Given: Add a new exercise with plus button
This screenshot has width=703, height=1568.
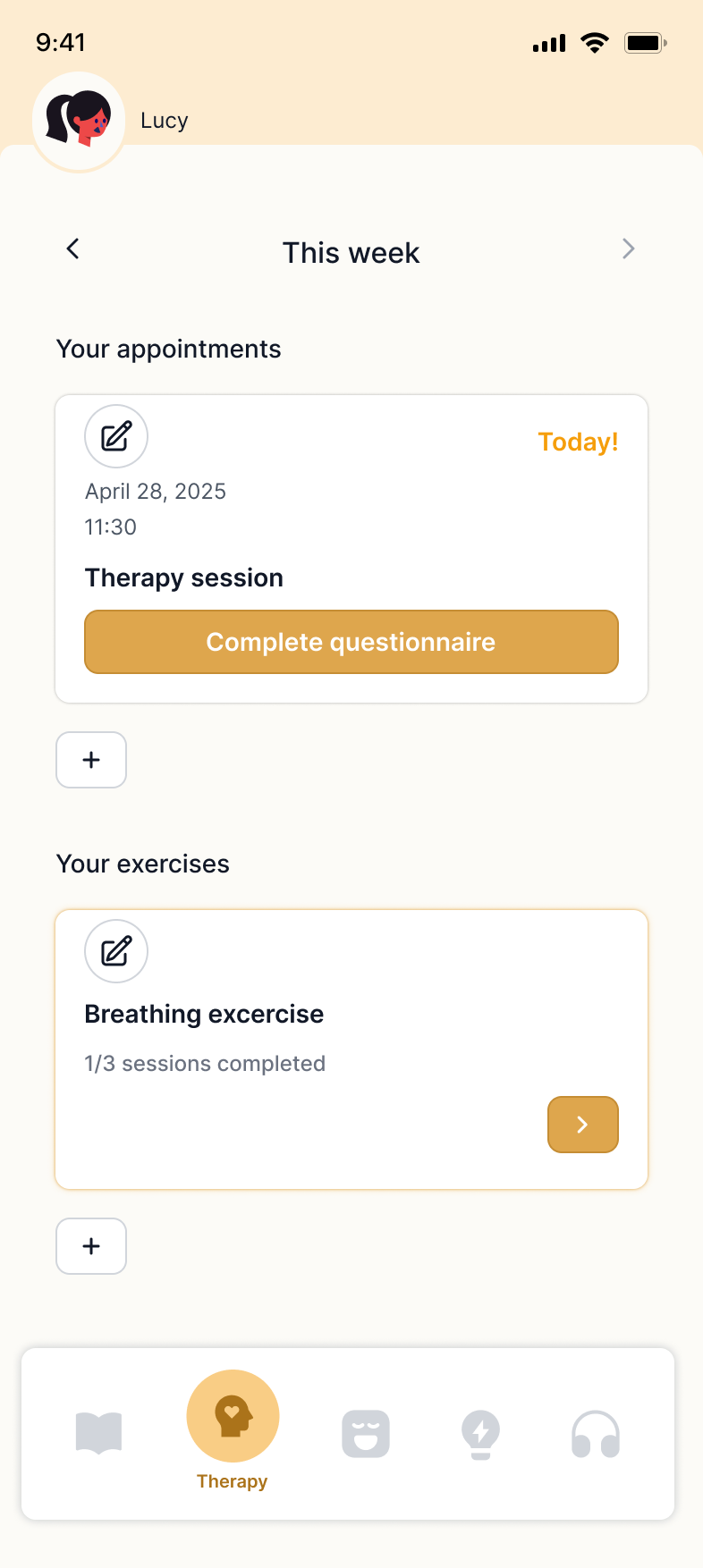Looking at the screenshot, I should pyautogui.click(x=90, y=1245).
